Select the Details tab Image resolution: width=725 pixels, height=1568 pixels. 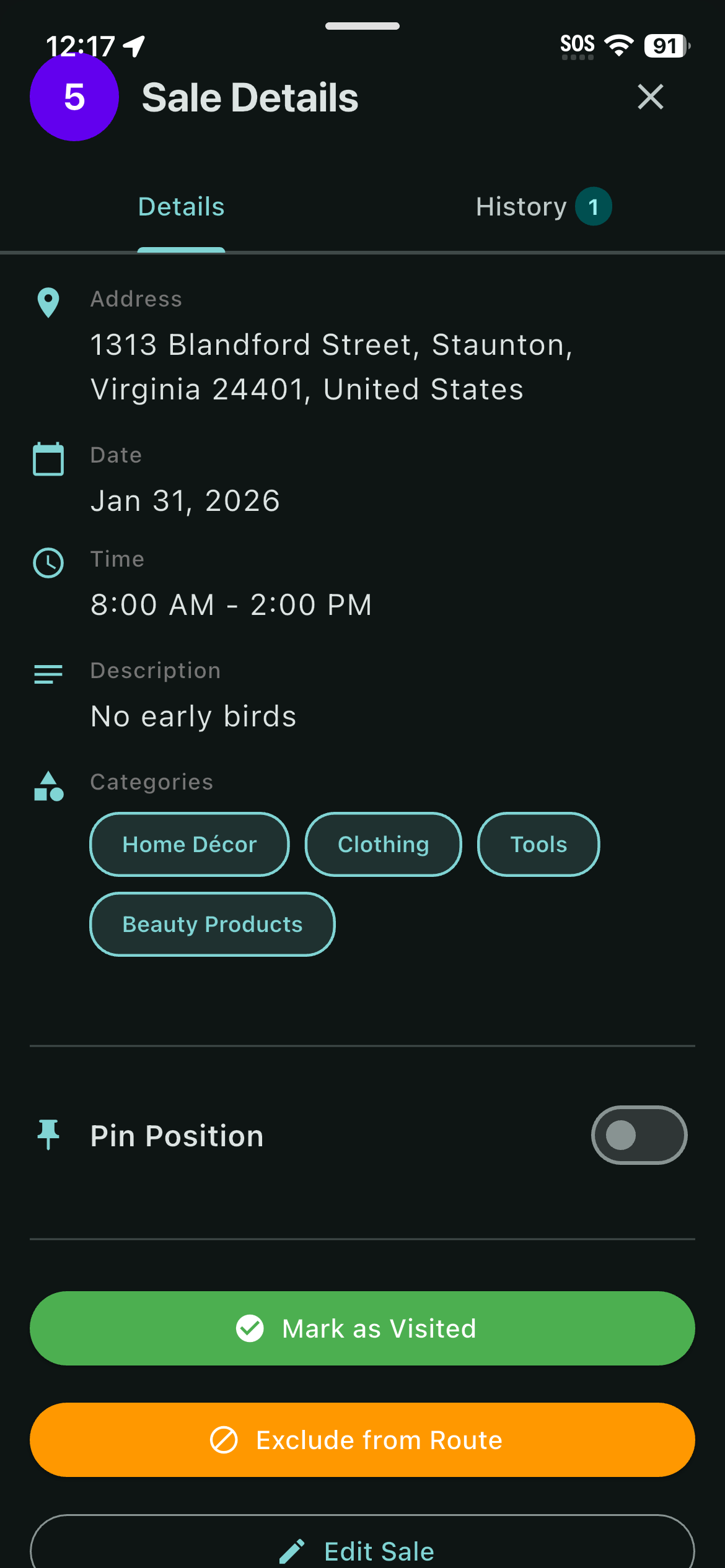180,206
